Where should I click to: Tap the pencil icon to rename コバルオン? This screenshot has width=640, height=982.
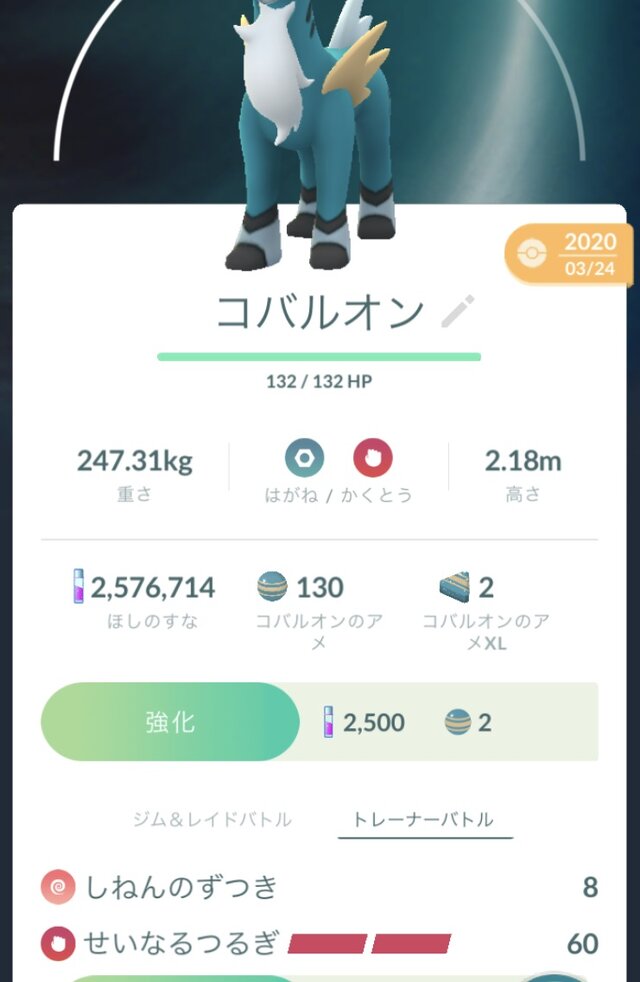pyautogui.click(x=458, y=313)
